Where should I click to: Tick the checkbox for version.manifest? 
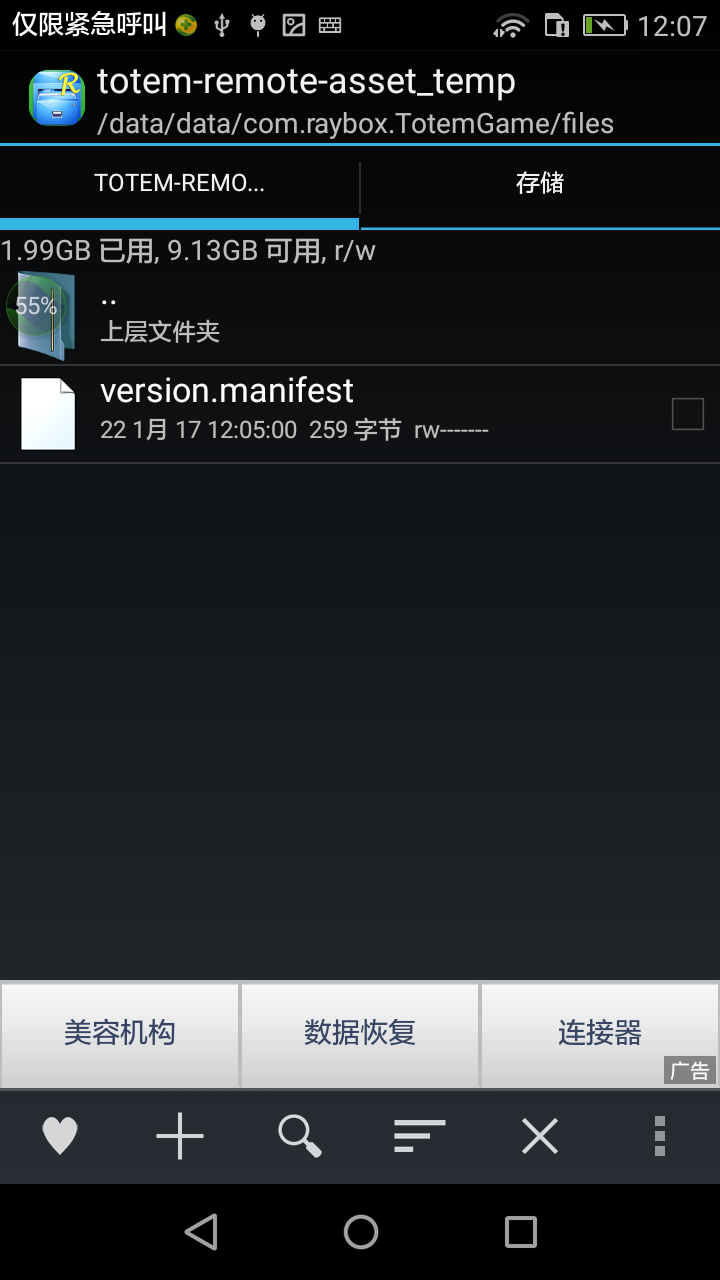coord(687,413)
